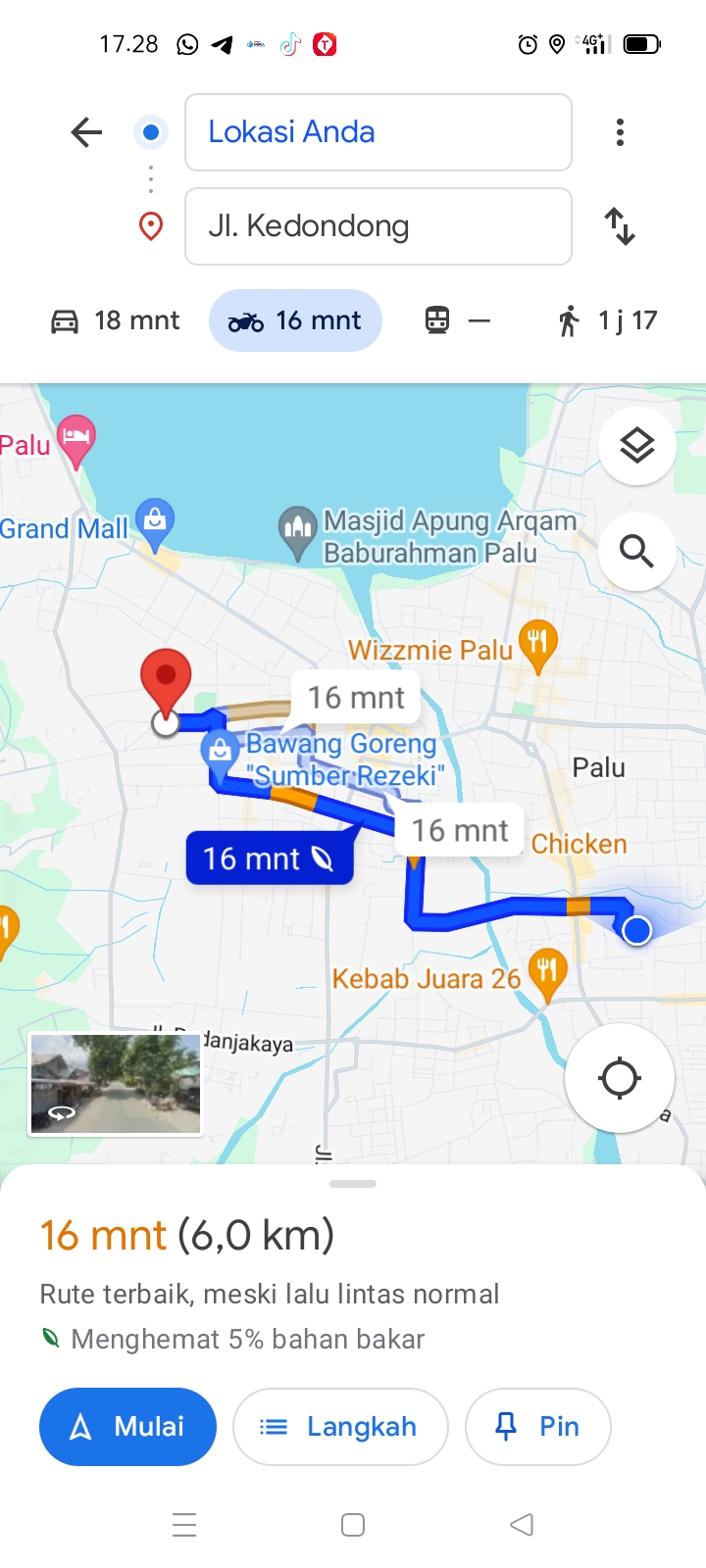Edit the Jl. Kedondong destination field
Screen dimensions: 706x1568
pos(378,226)
